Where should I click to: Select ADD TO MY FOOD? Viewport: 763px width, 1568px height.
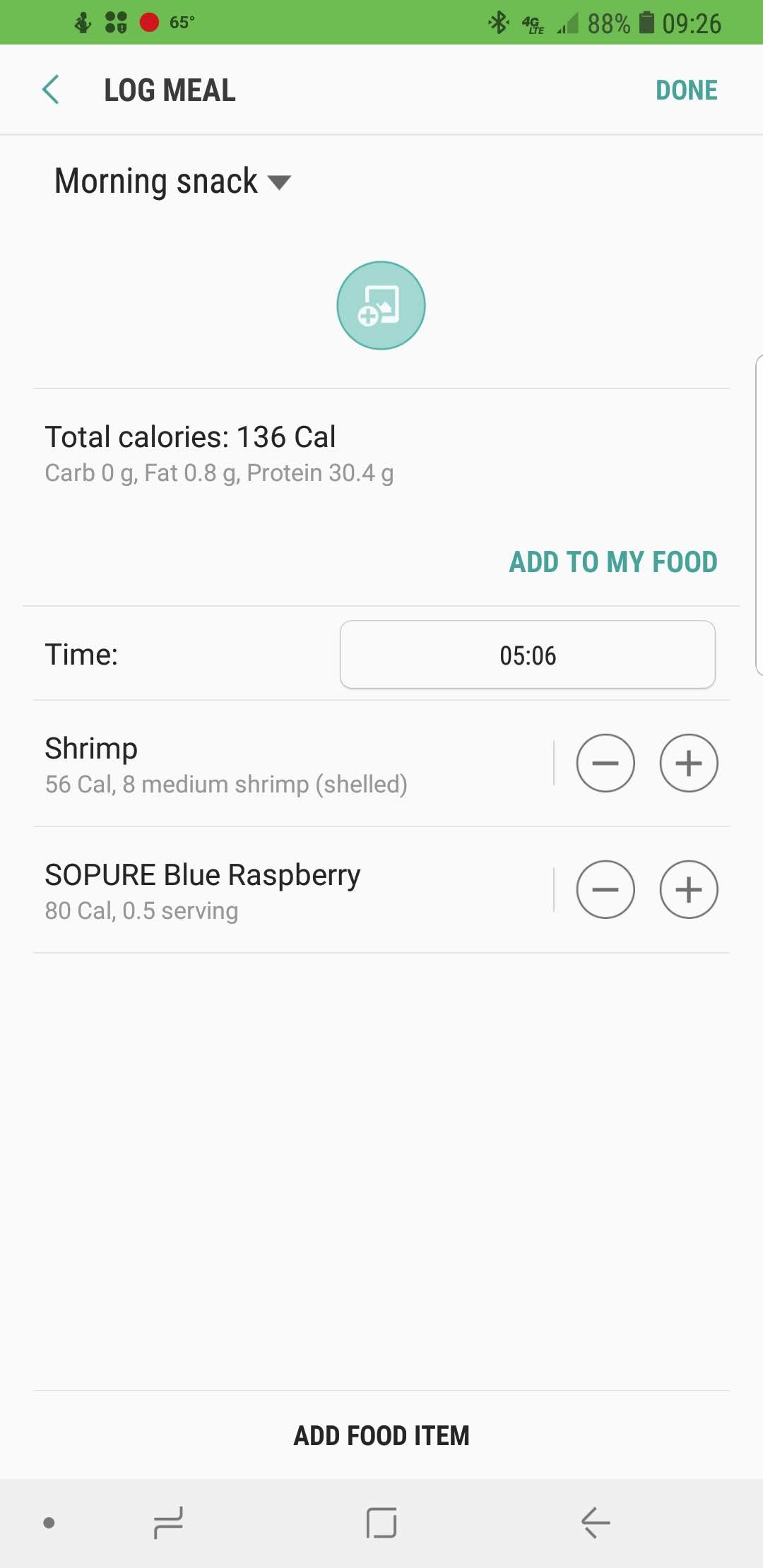click(613, 562)
